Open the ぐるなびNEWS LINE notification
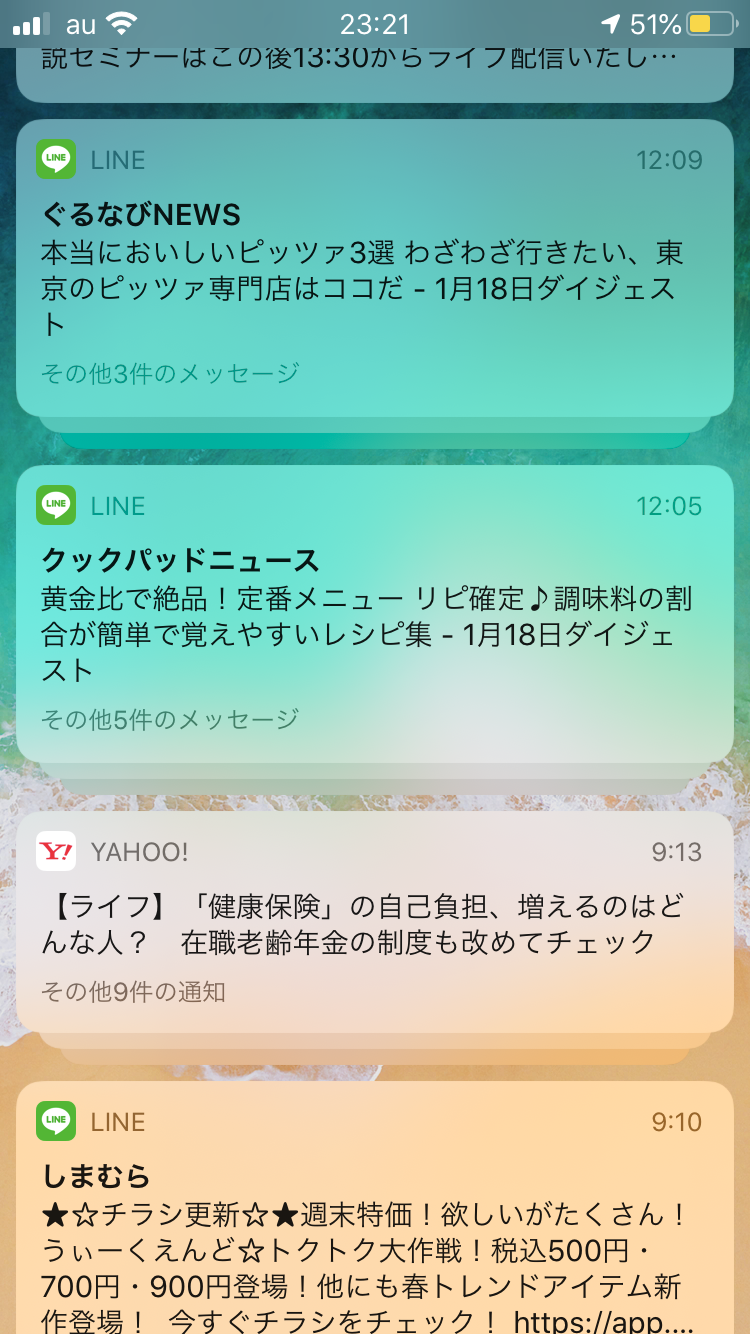Screen dimensions: 750x1334 374,268
